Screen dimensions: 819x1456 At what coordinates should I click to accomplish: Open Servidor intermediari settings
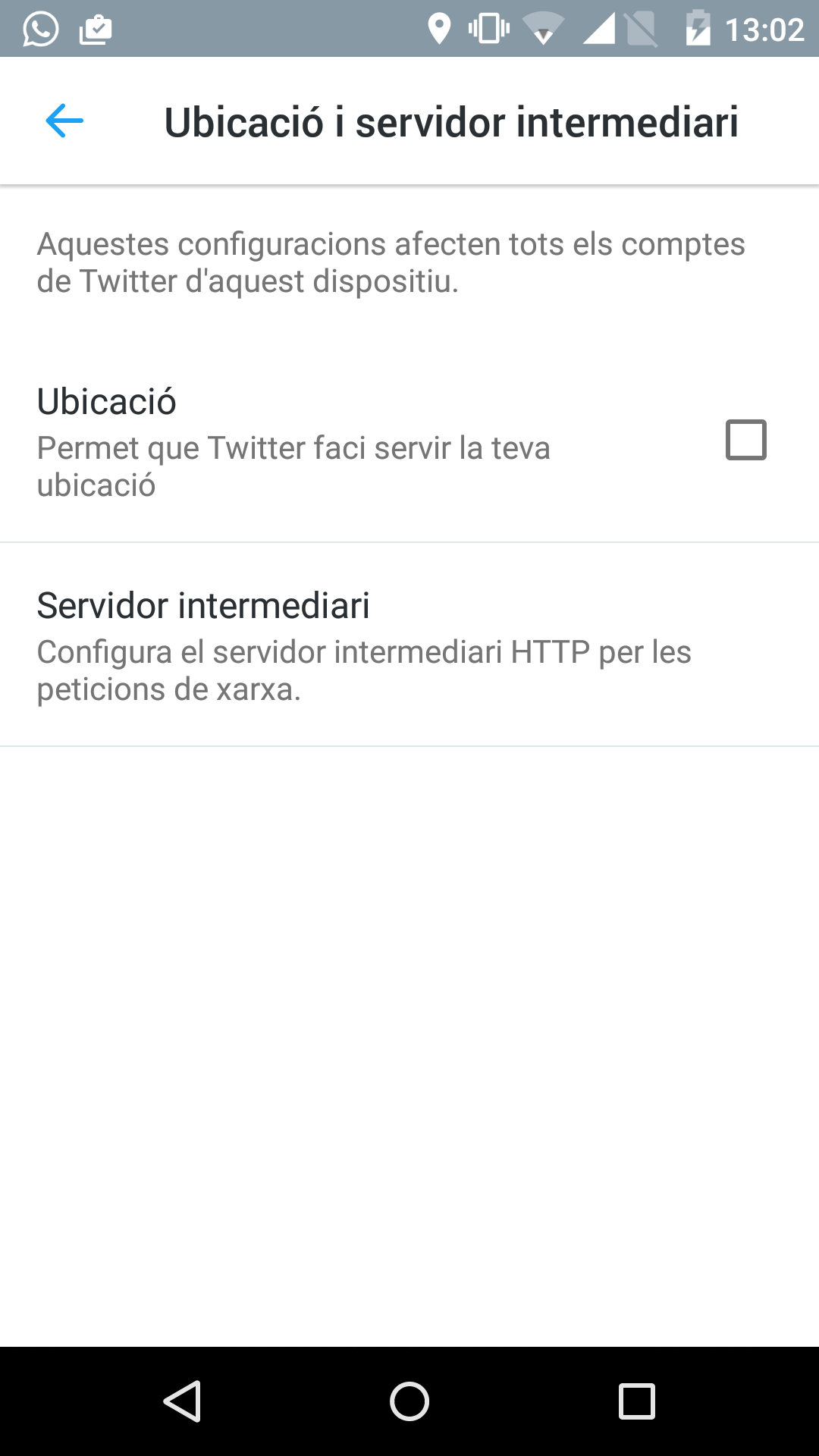409,645
